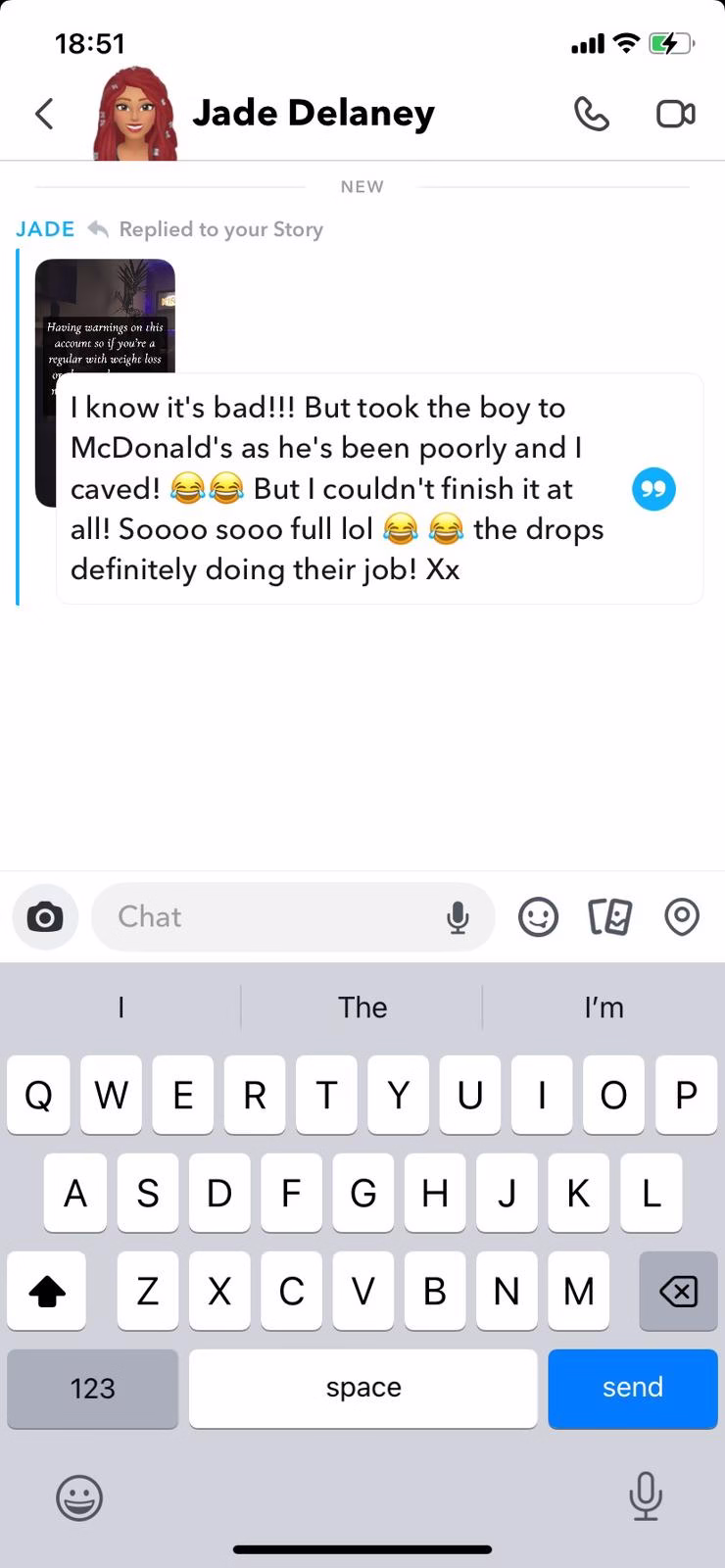Start a video call with Jade

675,114
